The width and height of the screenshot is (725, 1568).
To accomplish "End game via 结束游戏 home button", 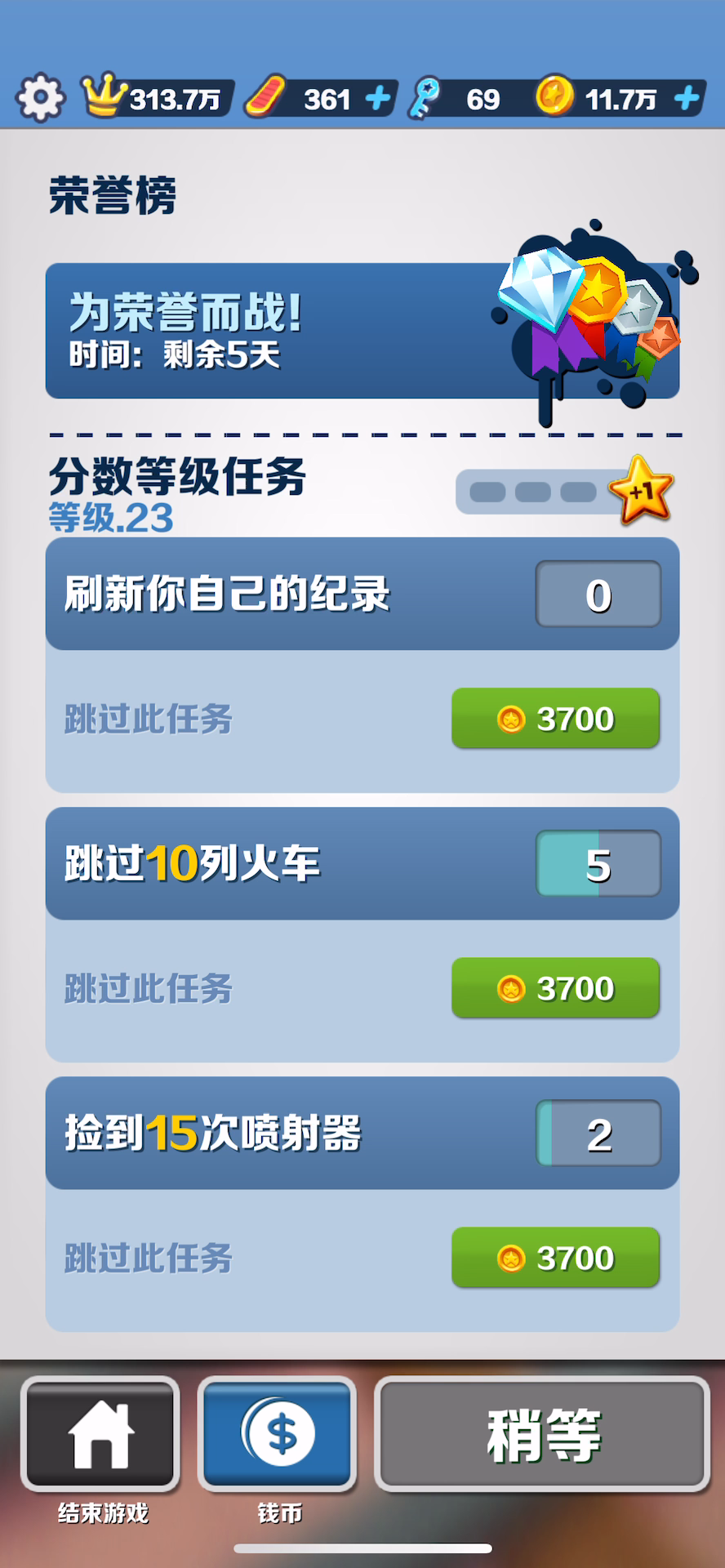I will coord(100,1434).
